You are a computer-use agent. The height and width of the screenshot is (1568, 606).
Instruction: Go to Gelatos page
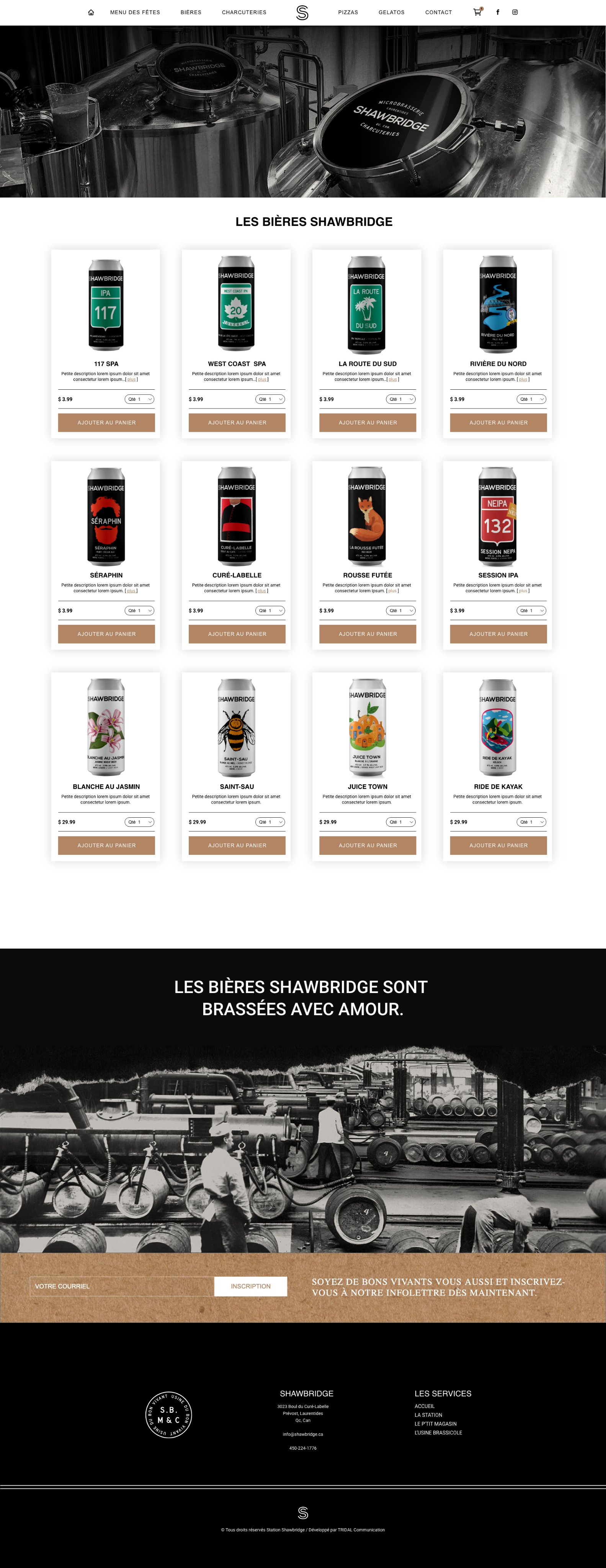tap(390, 12)
